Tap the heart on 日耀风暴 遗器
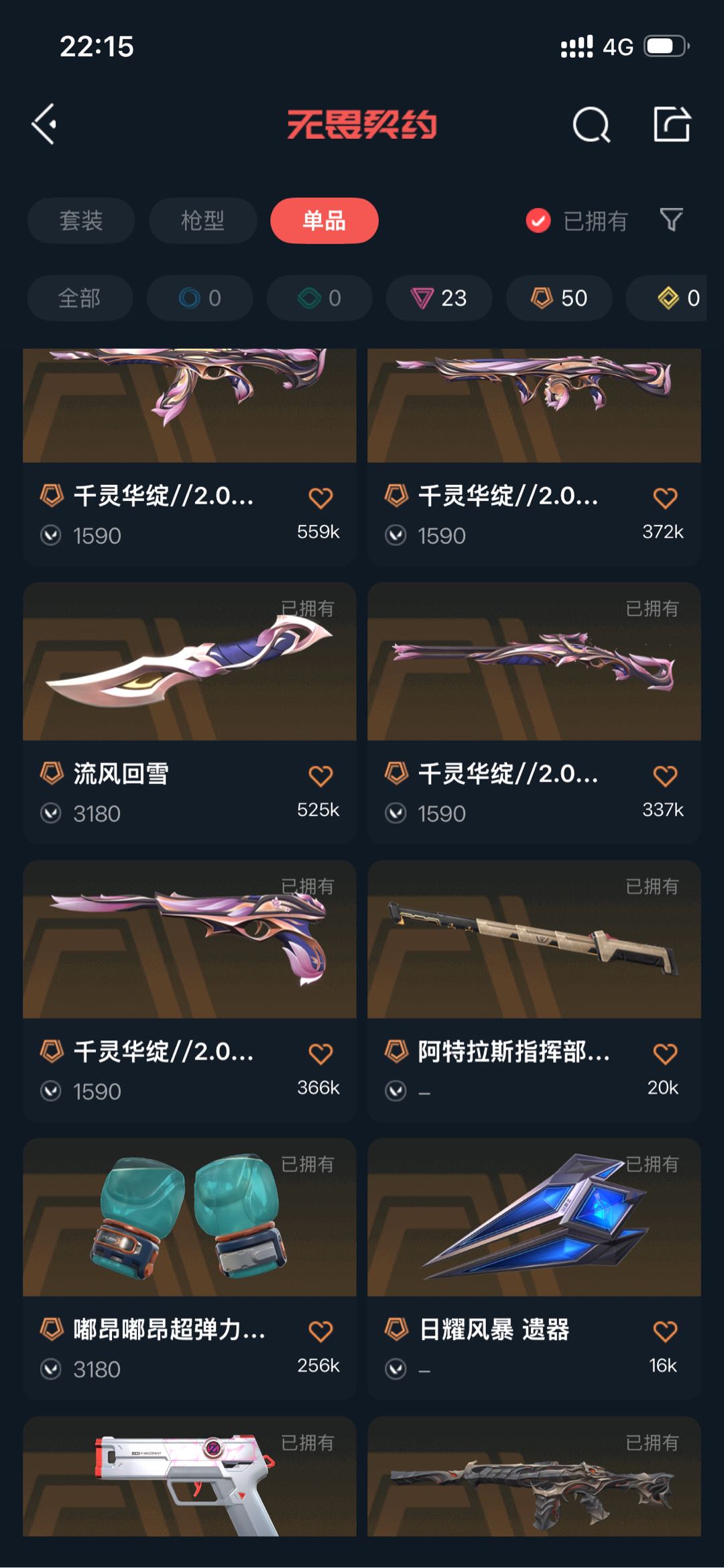This screenshot has width=724, height=1568. pos(665,1331)
